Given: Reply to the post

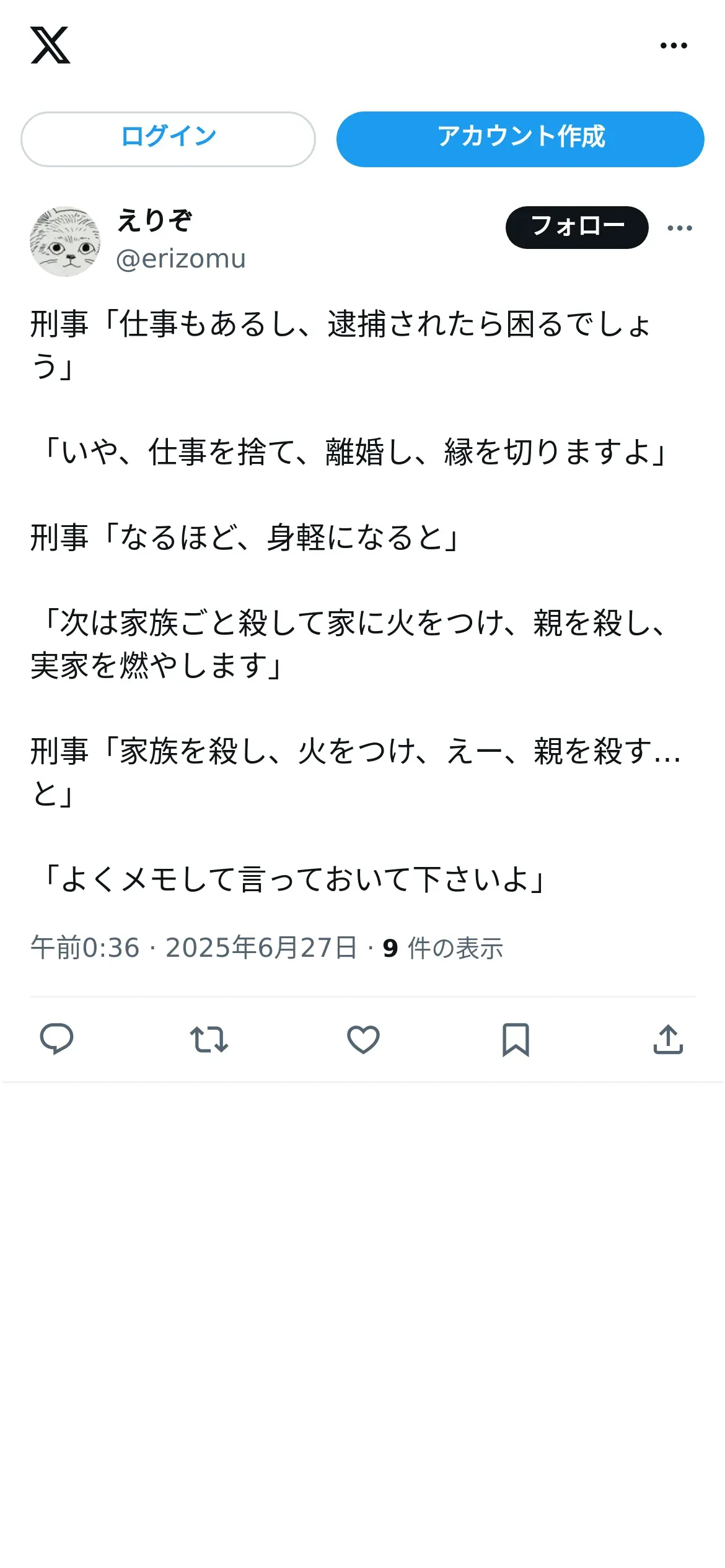Looking at the screenshot, I should tap(56, 1039).
